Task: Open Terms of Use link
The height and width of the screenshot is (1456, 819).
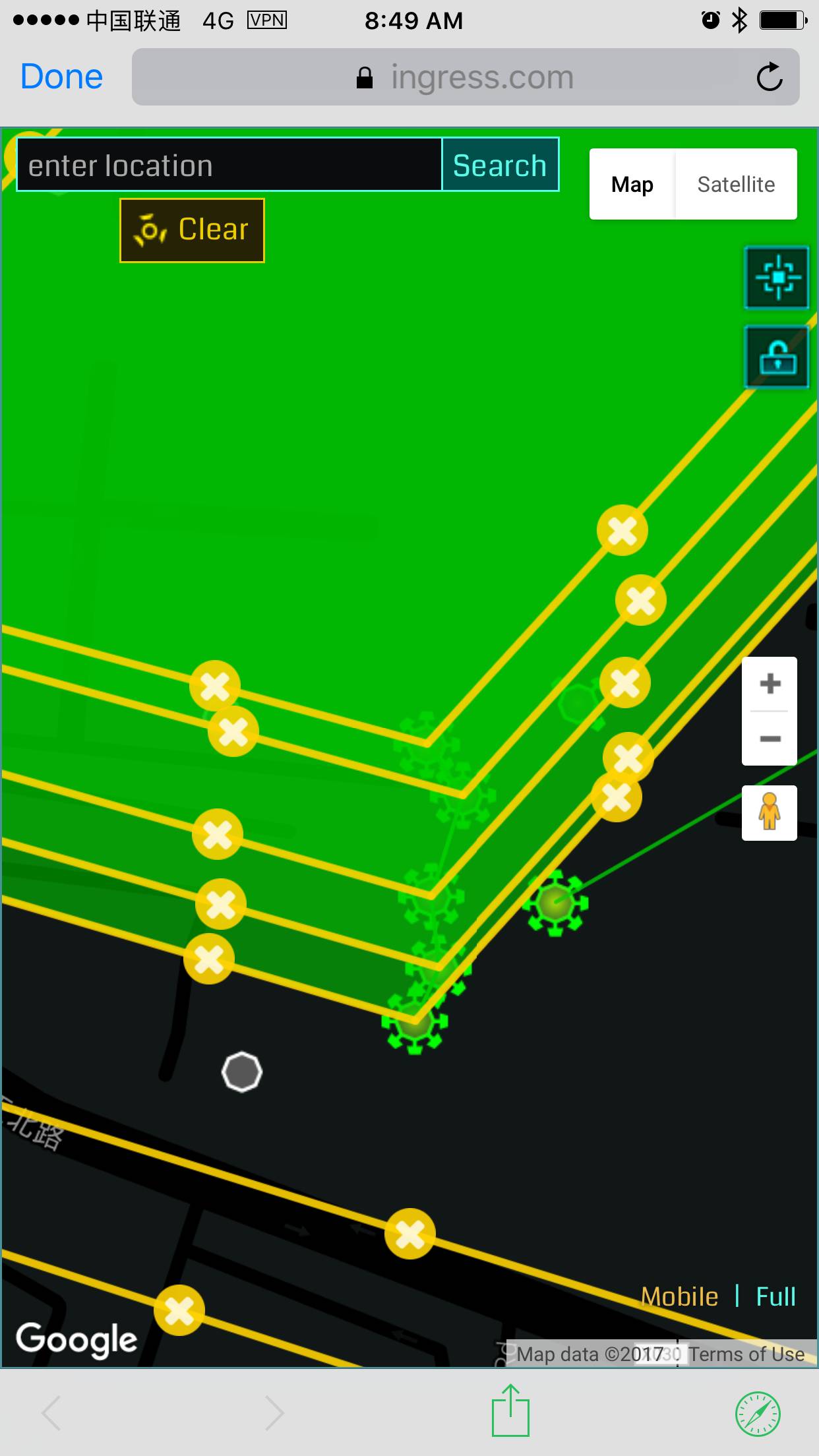Action: click(746, 1354)
